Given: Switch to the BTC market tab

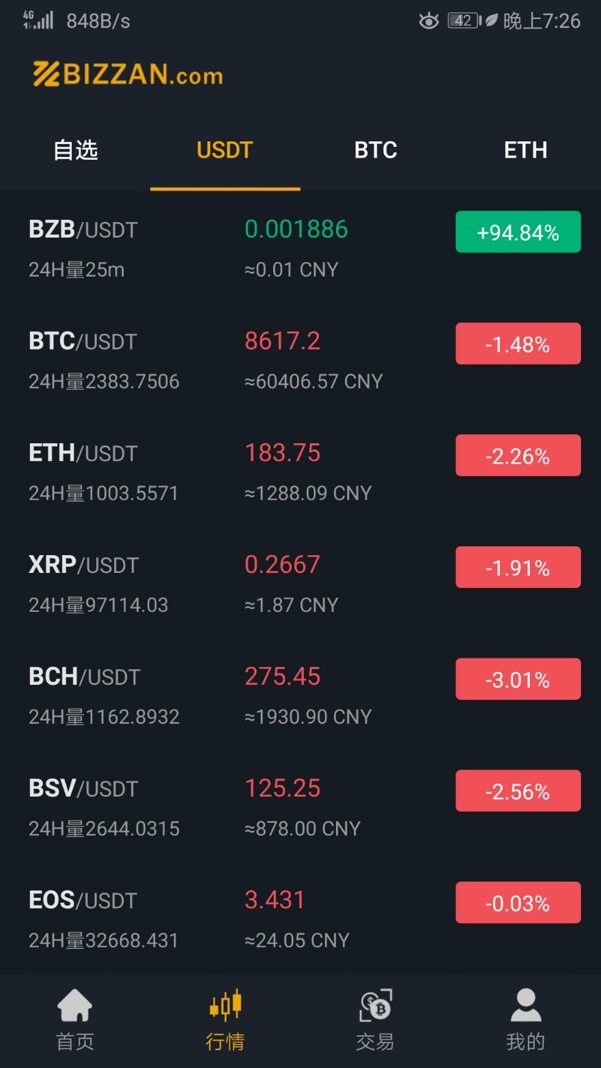Looking at the screenshot, I should [375, 150].
